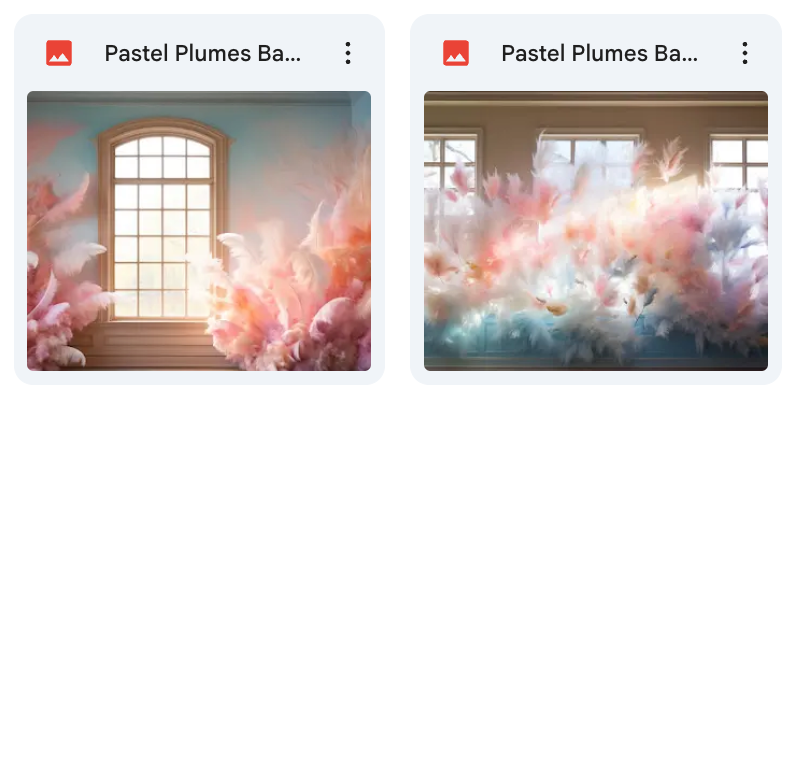The width and height of the screenshot is (790, 784).
Task: Open more options for the arched-window image
Action: point(348,53)
